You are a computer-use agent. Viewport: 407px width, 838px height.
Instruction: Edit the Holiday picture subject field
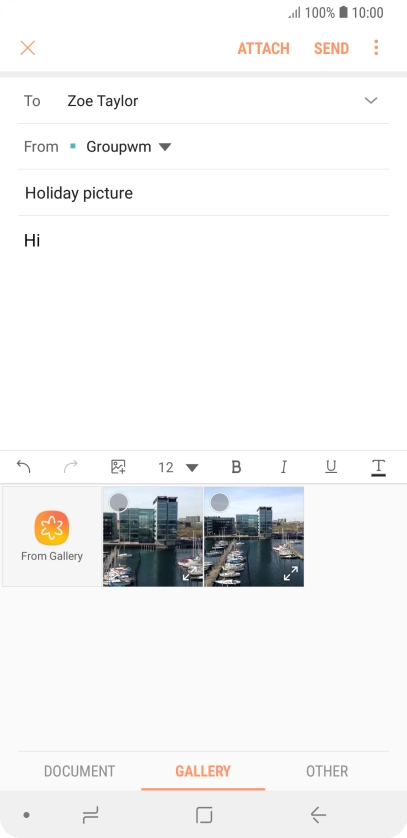[x=204, y=193]
